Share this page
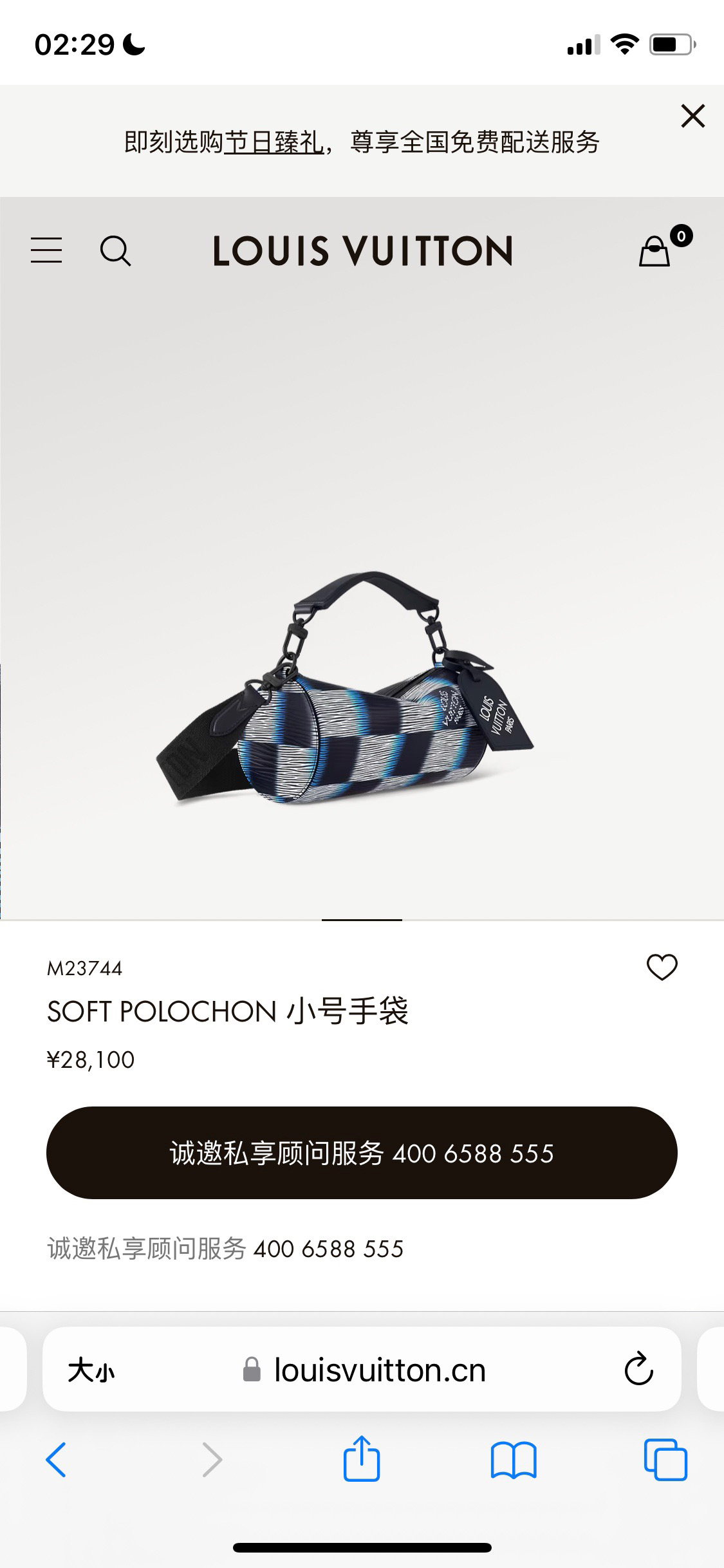 click(x=362, y=1459)
